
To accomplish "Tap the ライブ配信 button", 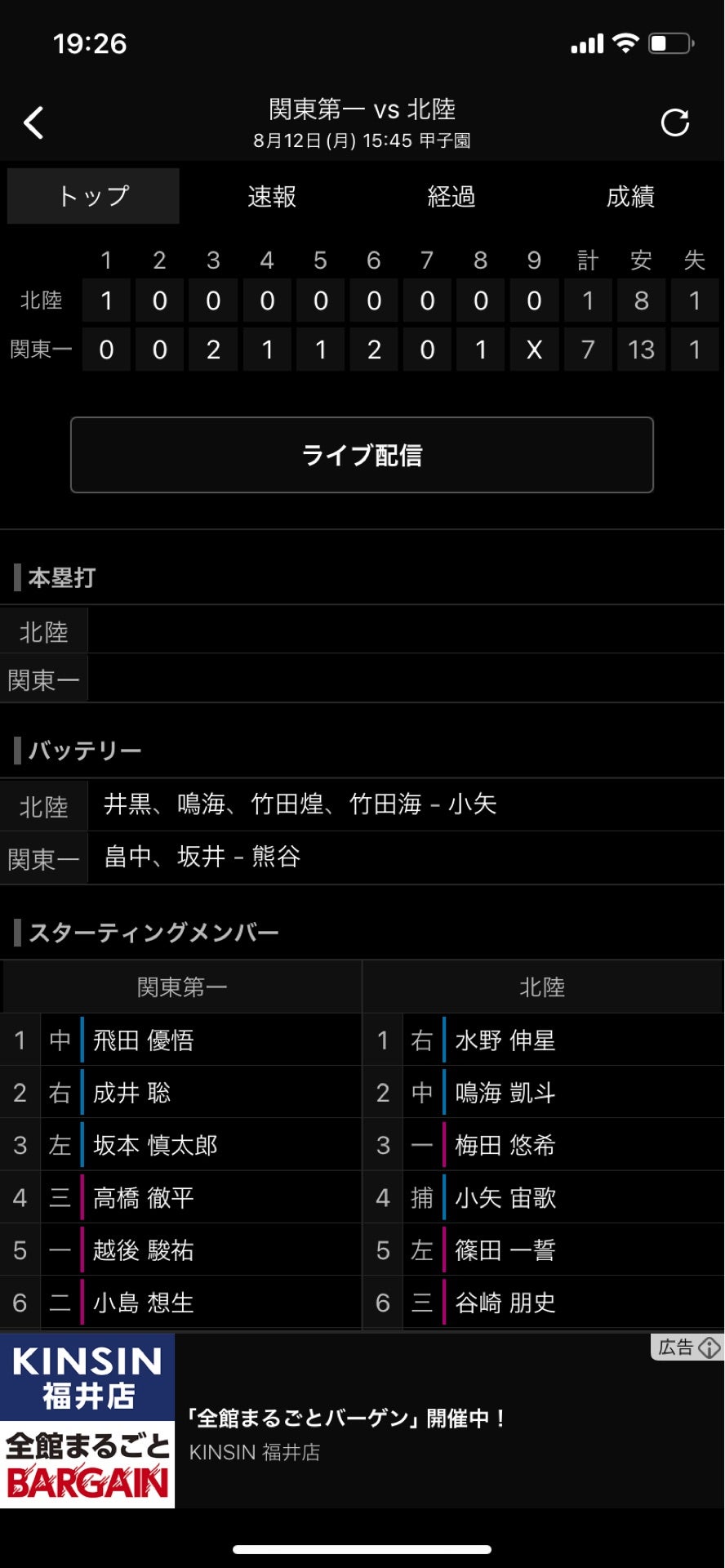I will click(x=362, y=455).
